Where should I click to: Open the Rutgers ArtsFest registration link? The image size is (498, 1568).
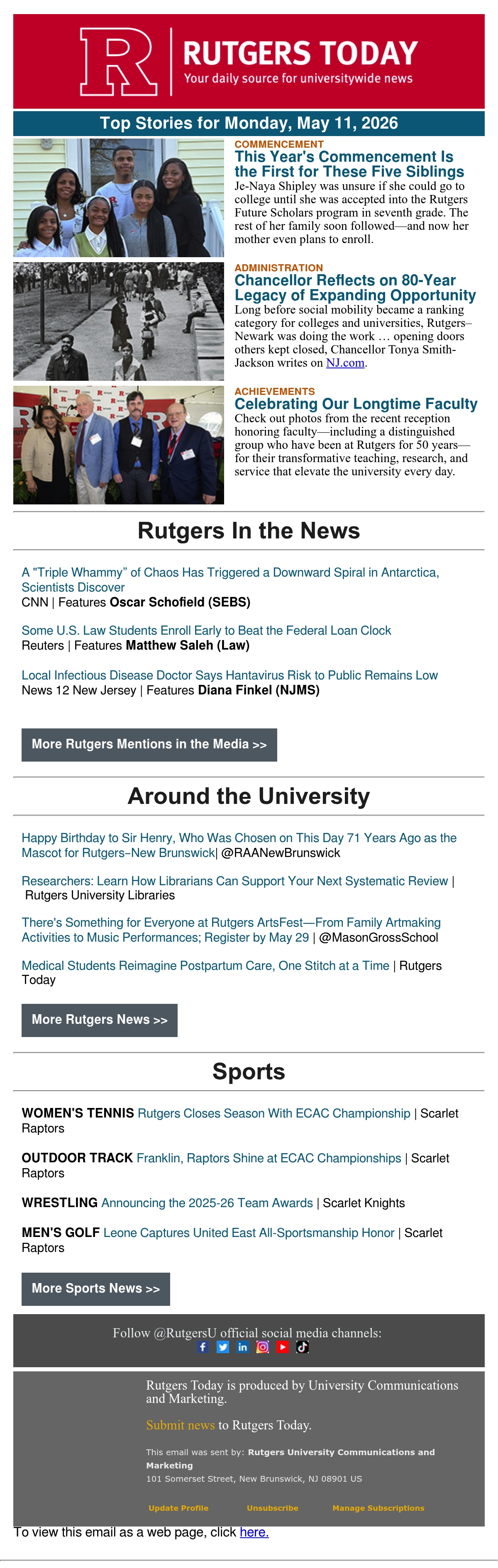click(x=231, y=930)
